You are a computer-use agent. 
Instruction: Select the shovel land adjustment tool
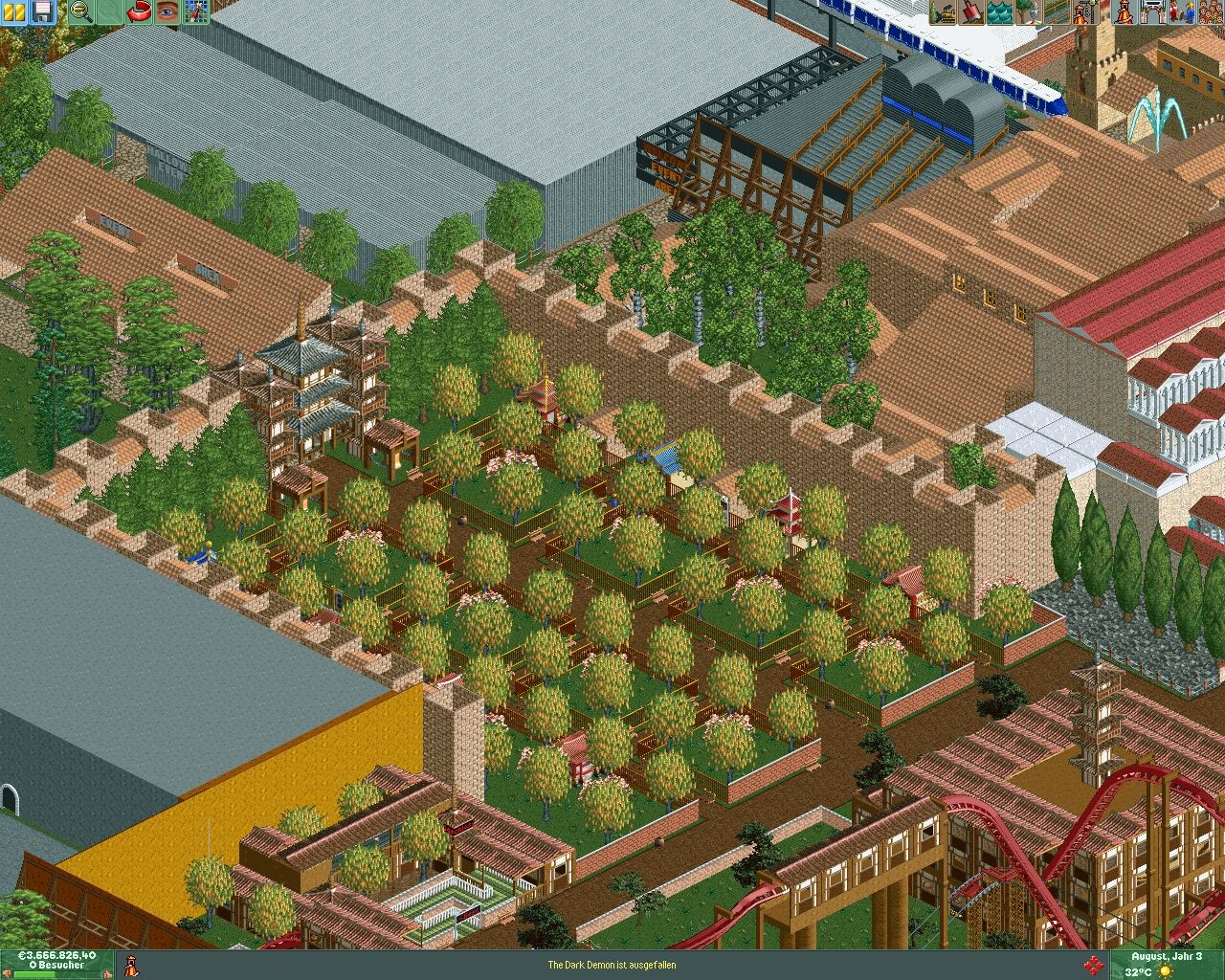pyautogui.click(x=972, y=11)
